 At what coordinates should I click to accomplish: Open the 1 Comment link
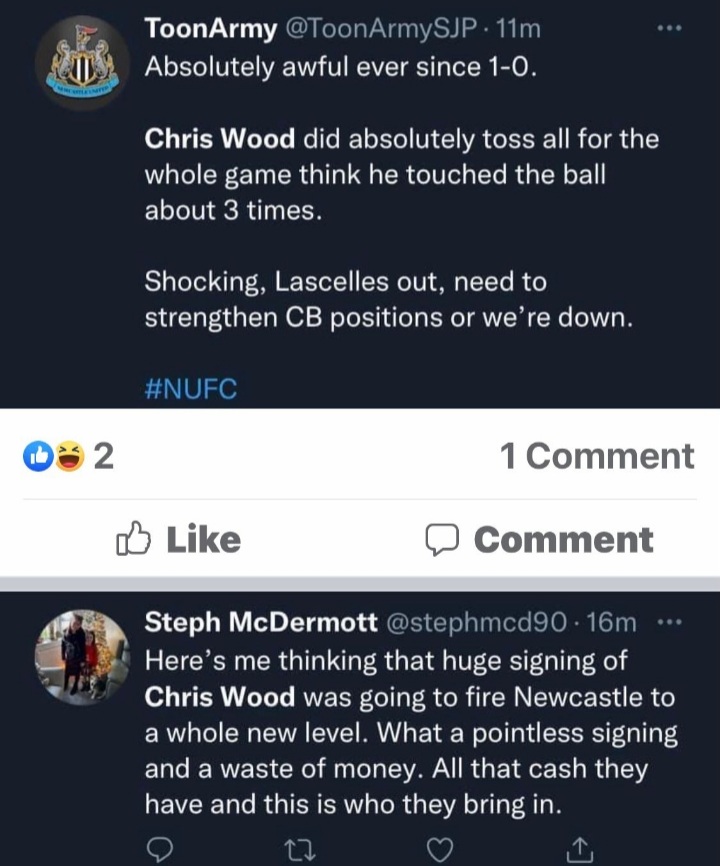coord(597,456)
